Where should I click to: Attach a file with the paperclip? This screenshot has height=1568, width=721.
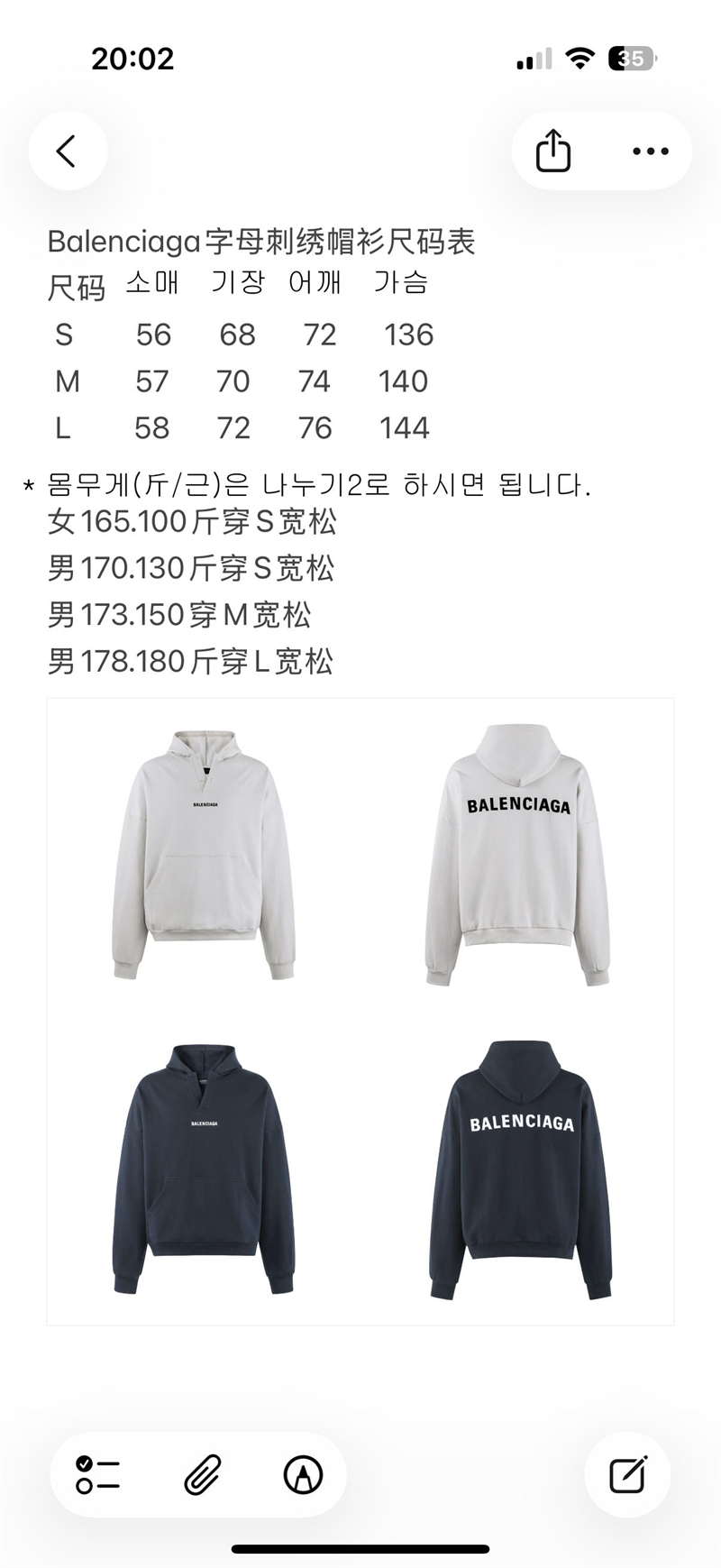pos(202,1475)
